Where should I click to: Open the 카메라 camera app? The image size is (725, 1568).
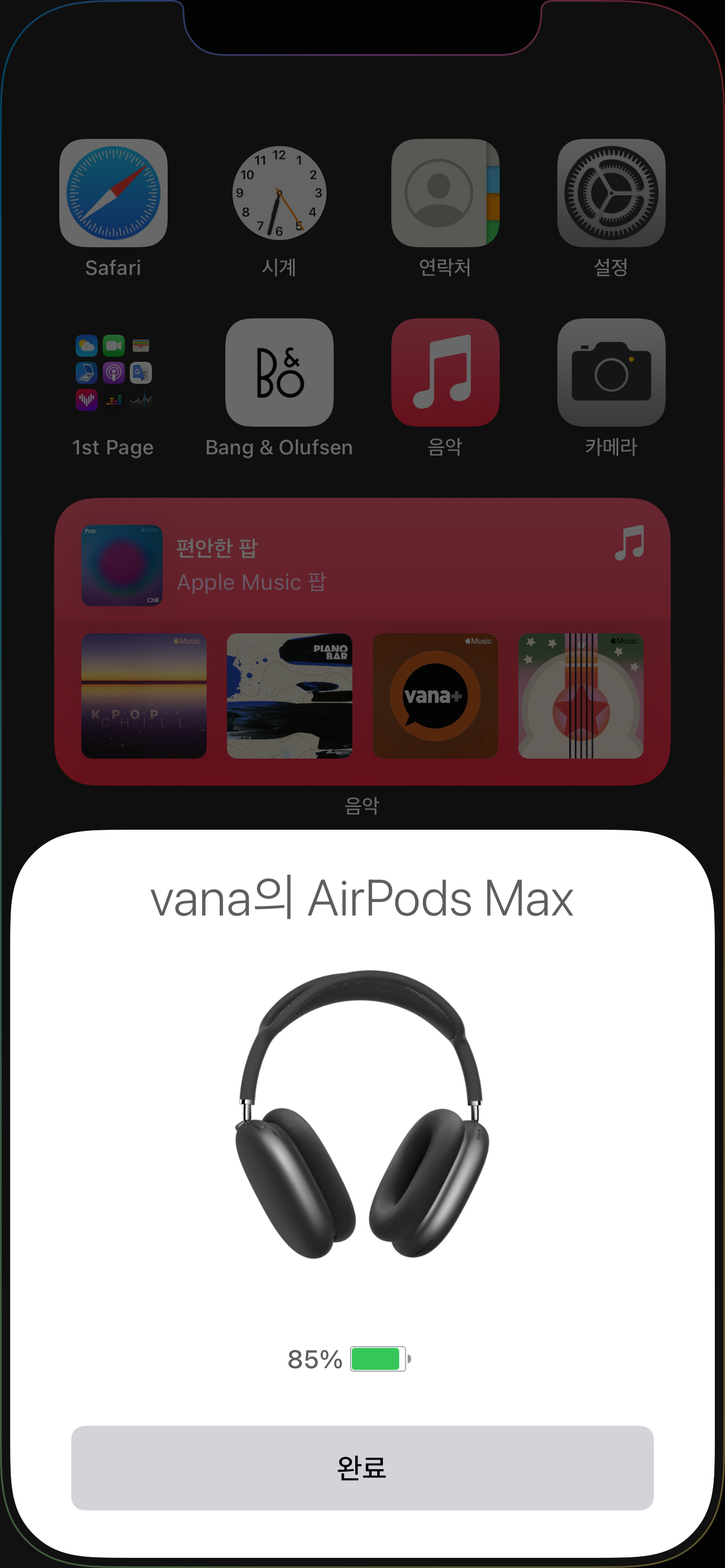(x=610, y=373)
